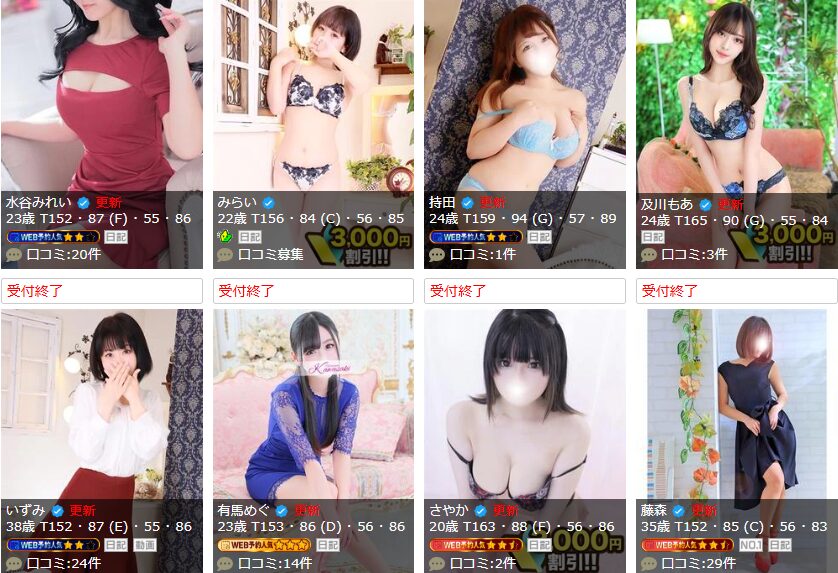
Task: Tap the 受付終了 button under みらい
Action: click(313, 291)
